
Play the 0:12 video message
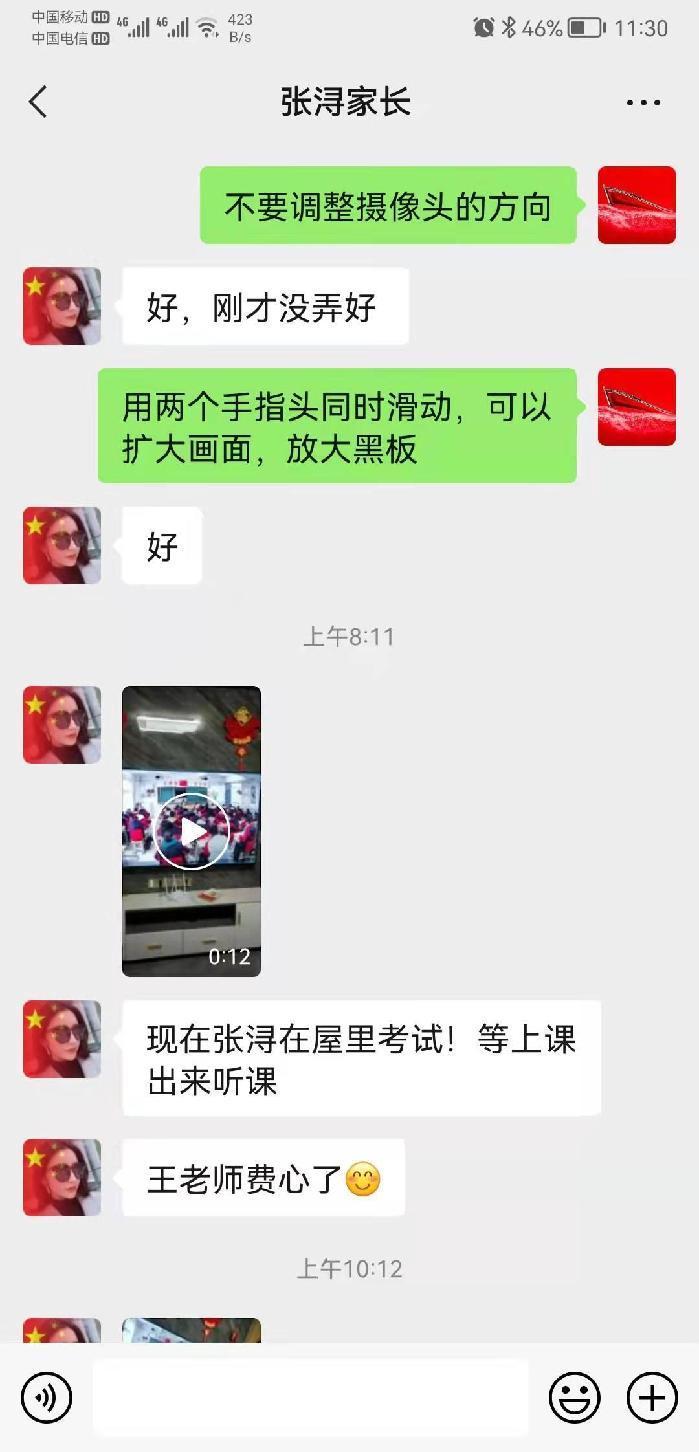pyautogui.click(x=191, y=830)
